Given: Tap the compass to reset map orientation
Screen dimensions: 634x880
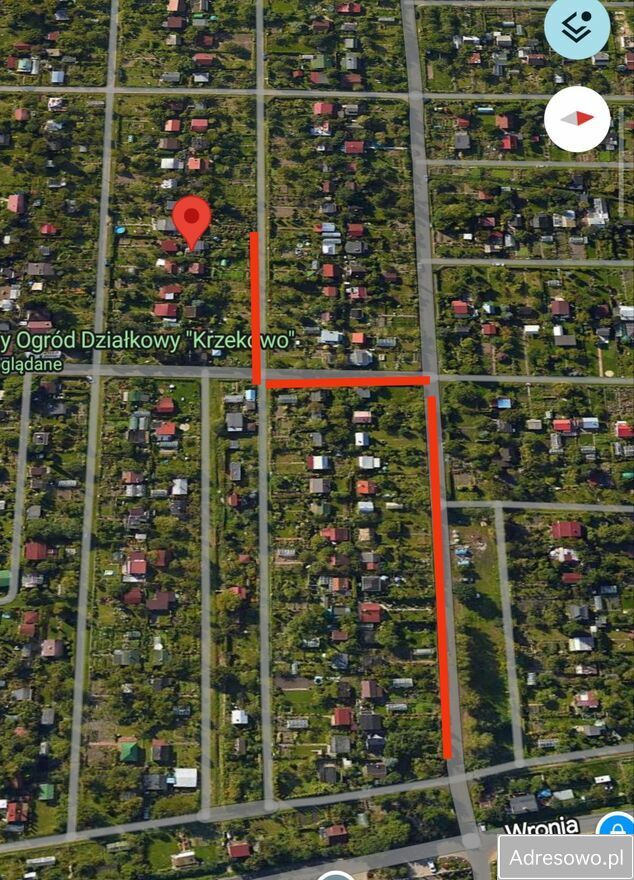Looking at the screenshot, I should [577, 118].
